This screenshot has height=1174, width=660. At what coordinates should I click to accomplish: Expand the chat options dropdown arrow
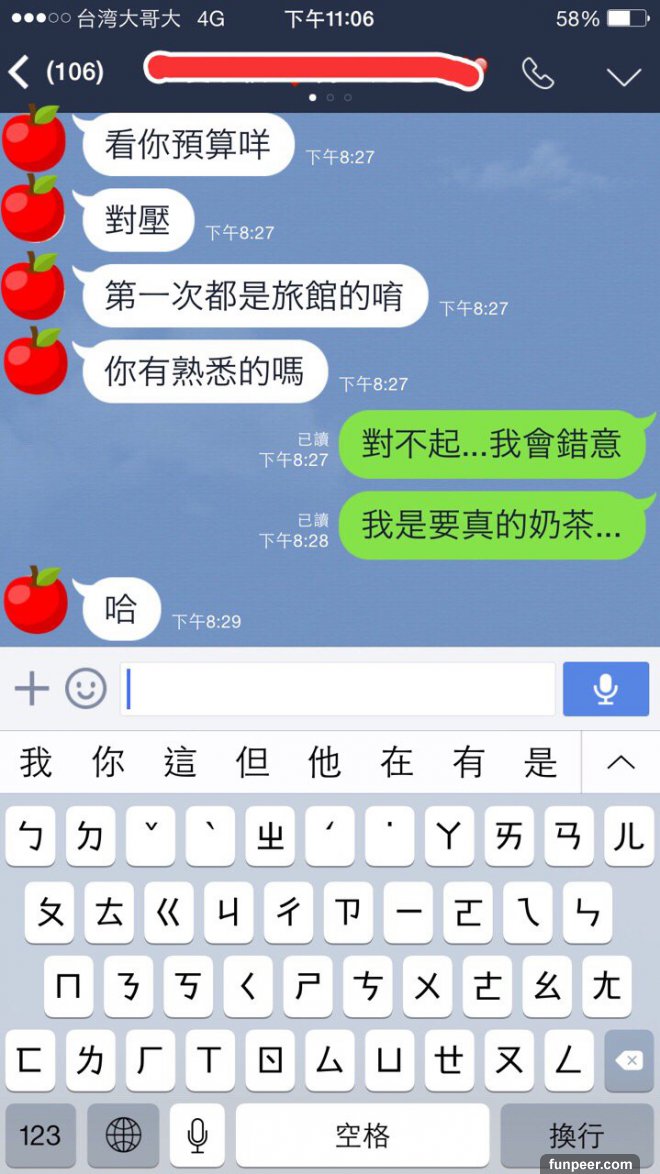click(623, 76)
